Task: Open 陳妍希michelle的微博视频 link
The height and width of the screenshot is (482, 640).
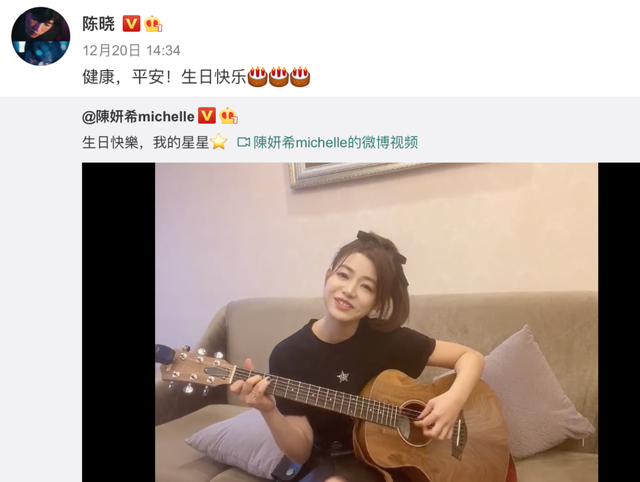Action: click(334, 142)
